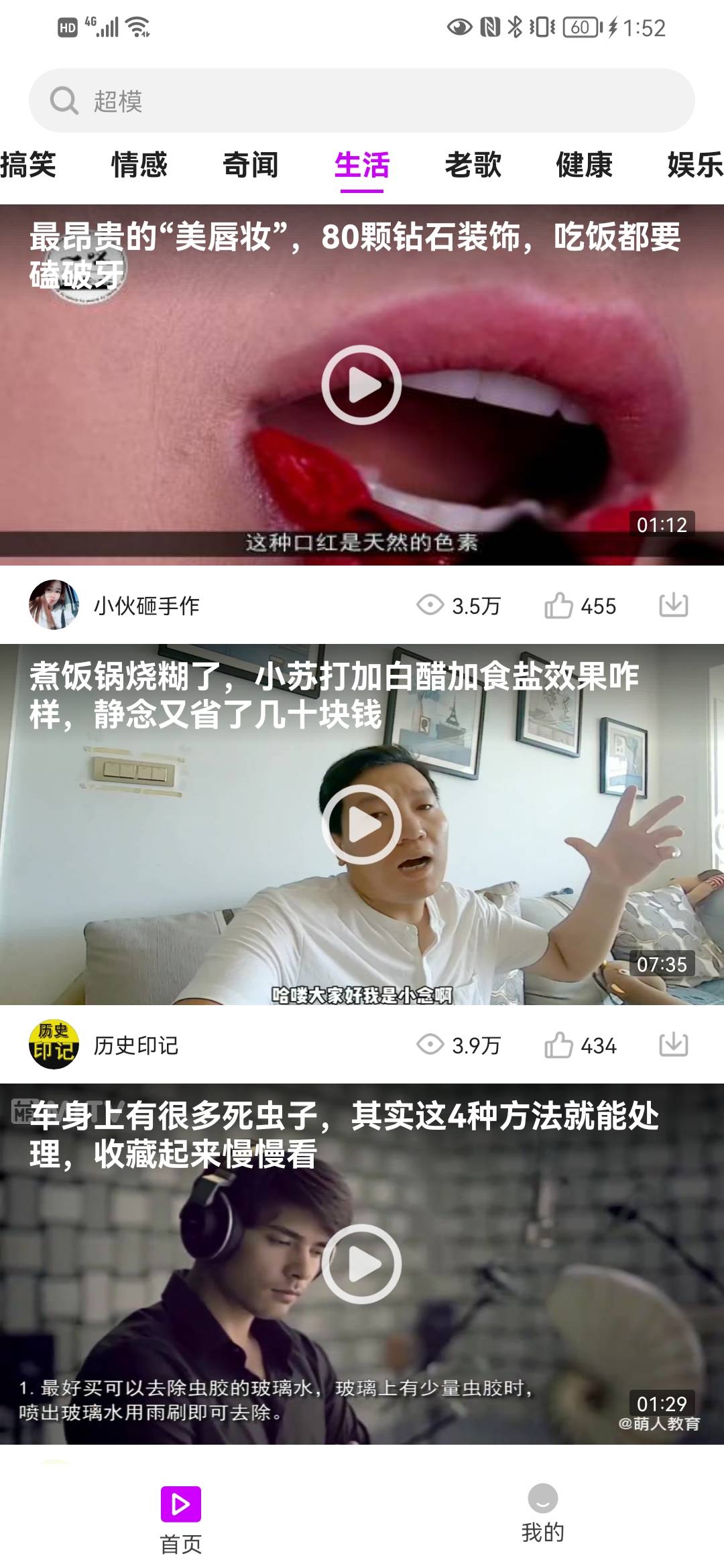Open the 健康 category tab
724x1568 pixels.
(585, 166)
